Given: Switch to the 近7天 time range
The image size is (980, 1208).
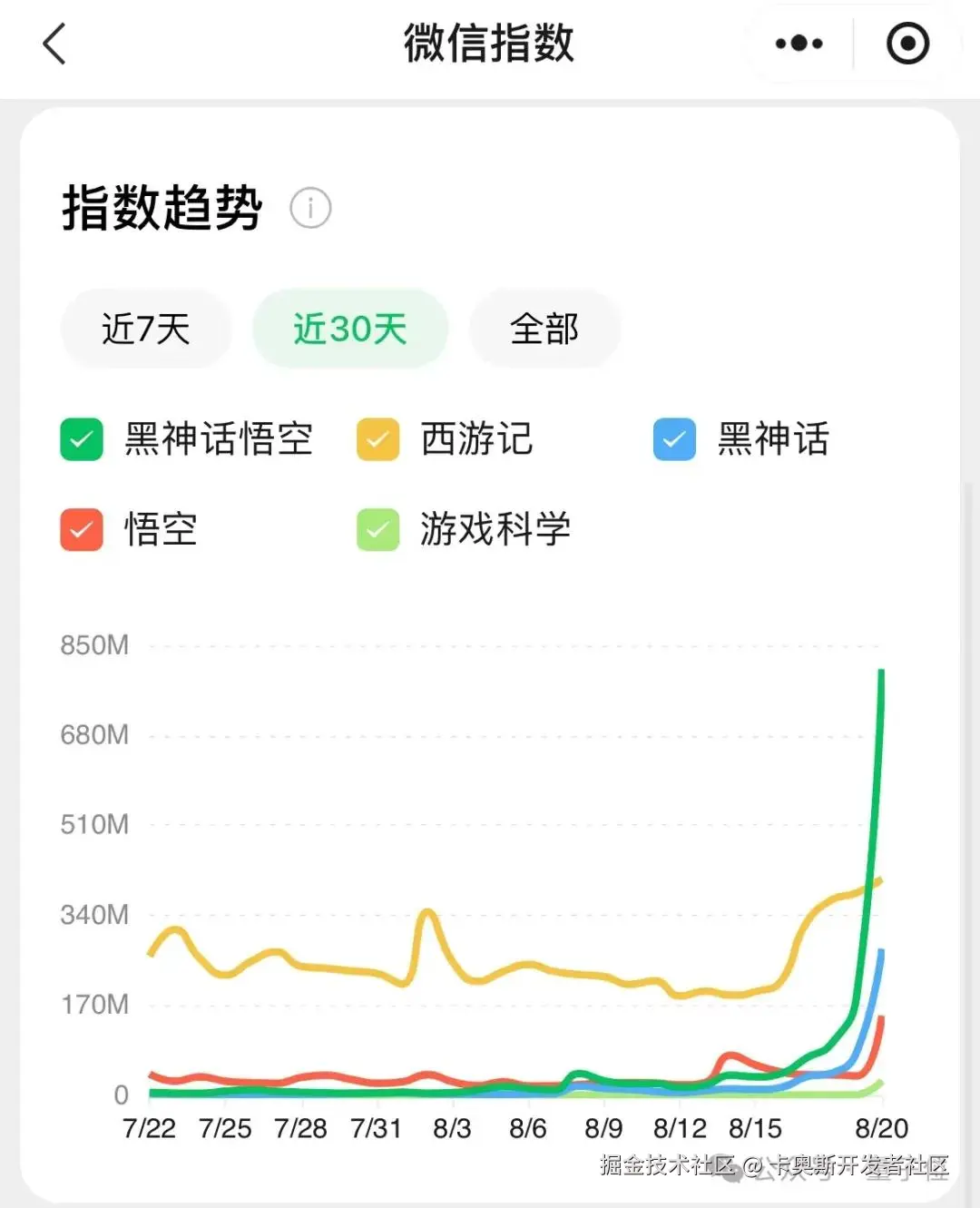Looking at the screenshot, I should tap(145, 329).
